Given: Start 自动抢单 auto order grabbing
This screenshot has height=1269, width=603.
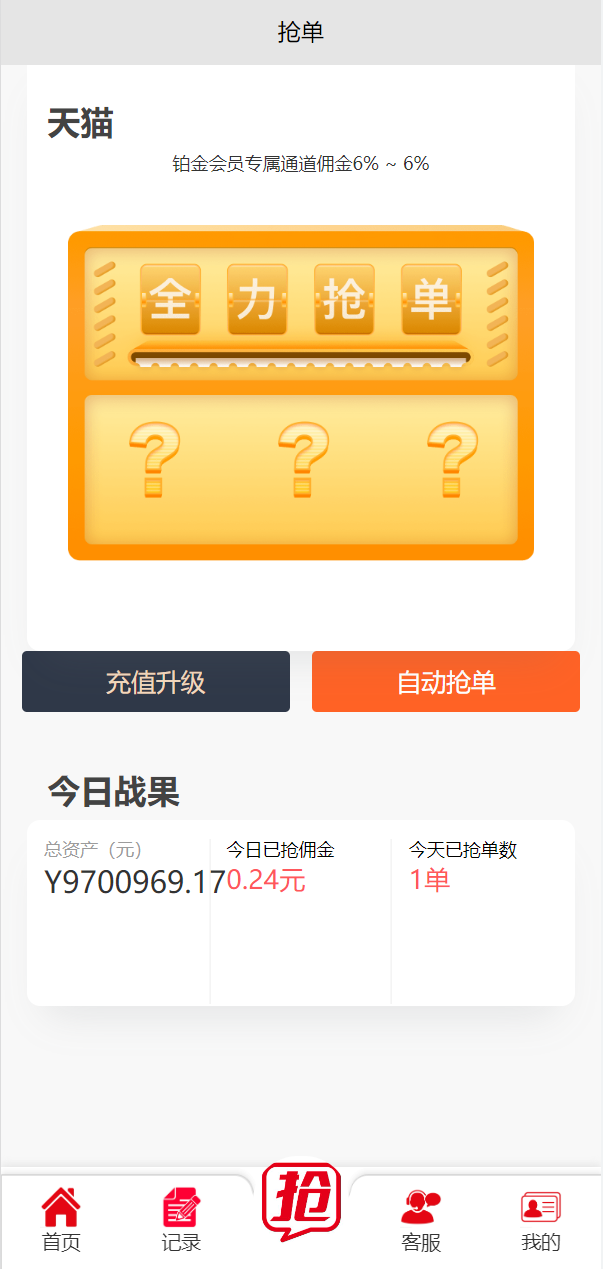Looking at the screenshot, I should click(446, 682).
